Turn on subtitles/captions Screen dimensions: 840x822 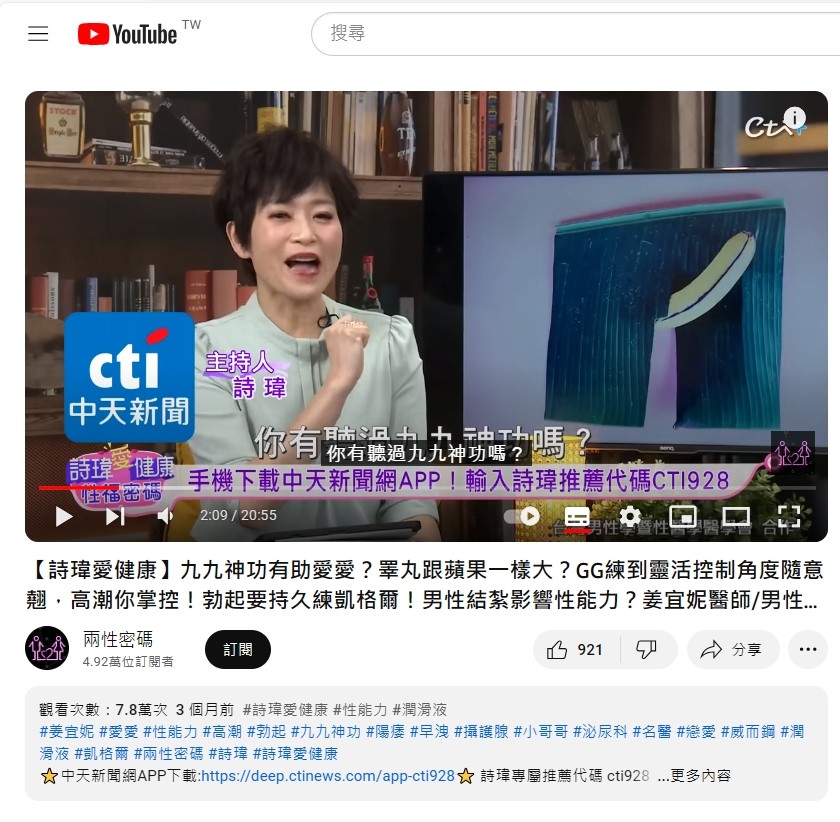click(x=577, y=516)
